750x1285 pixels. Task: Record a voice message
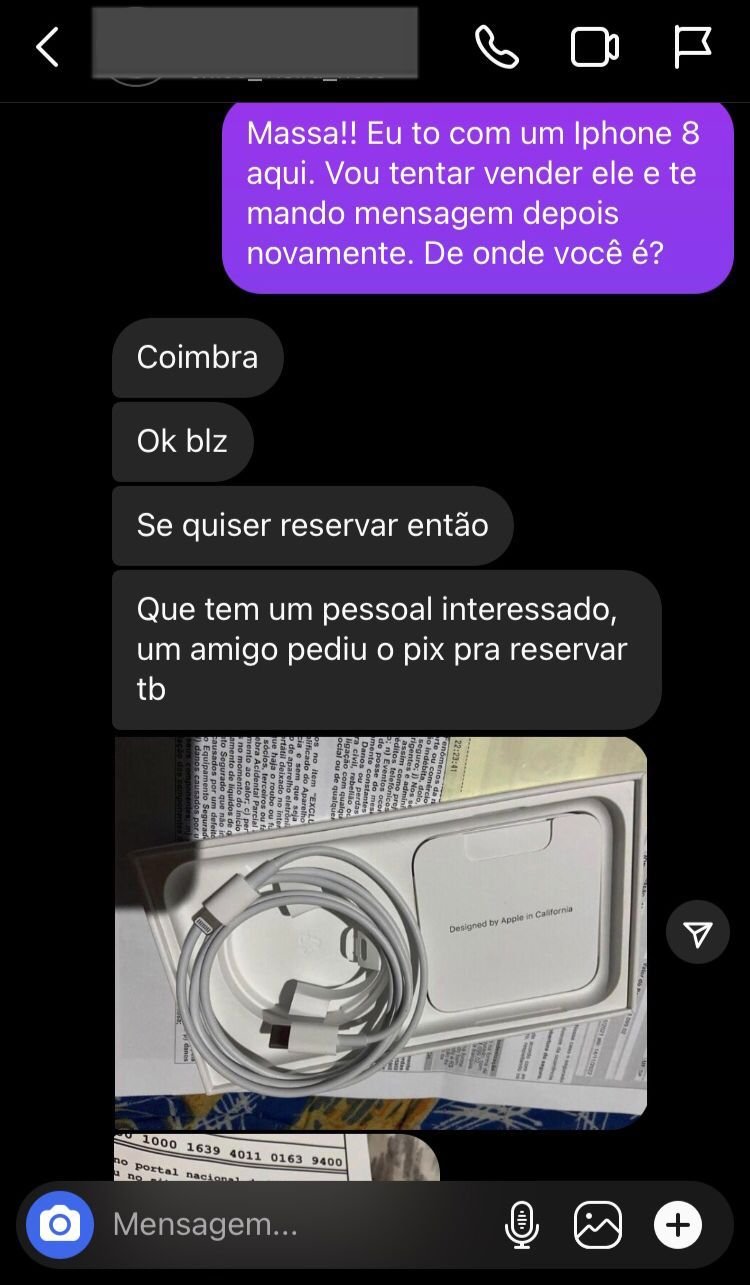[x=521, y=1224]
